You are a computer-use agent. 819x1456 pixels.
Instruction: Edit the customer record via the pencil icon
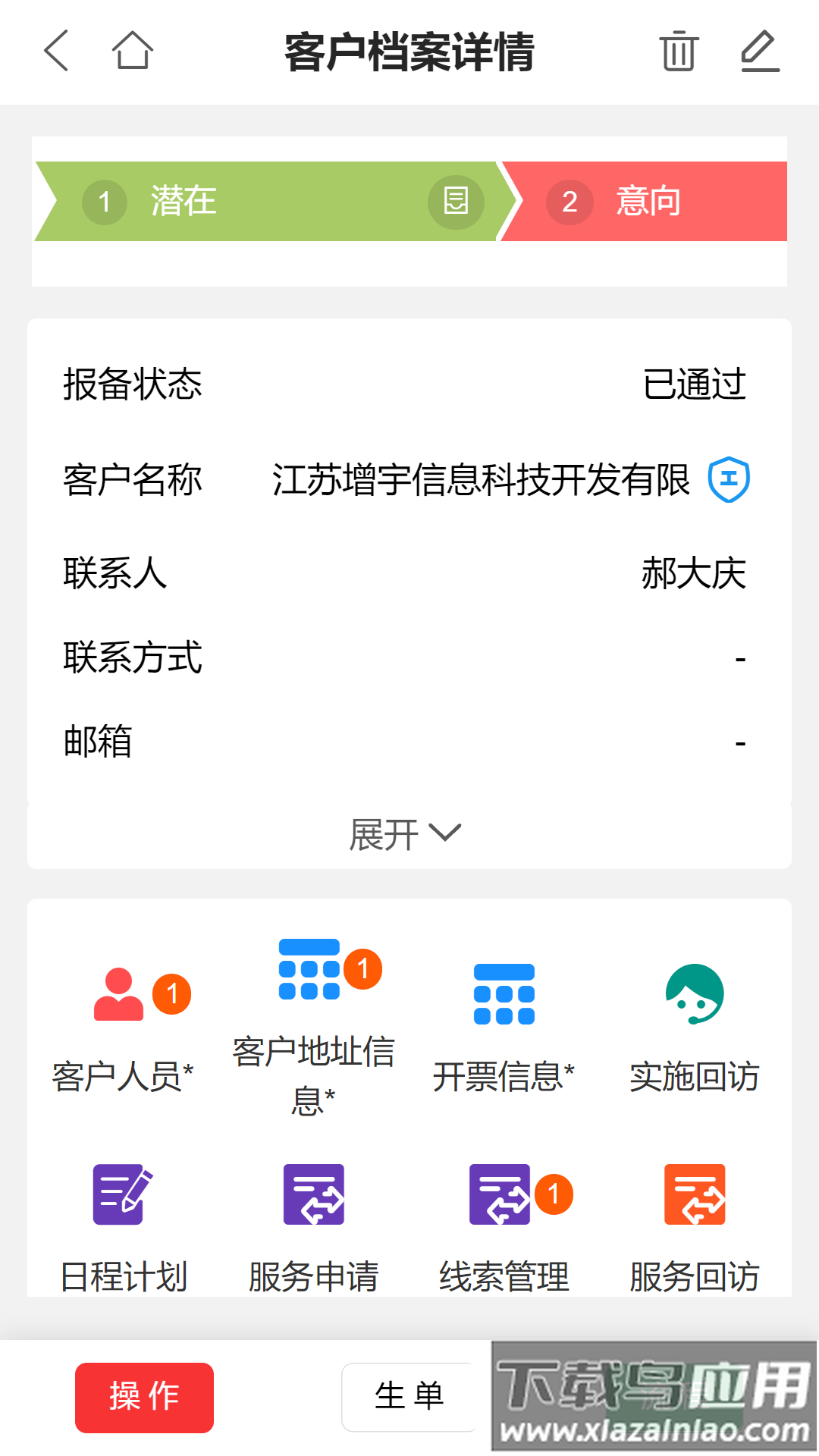tap(760, 51)
